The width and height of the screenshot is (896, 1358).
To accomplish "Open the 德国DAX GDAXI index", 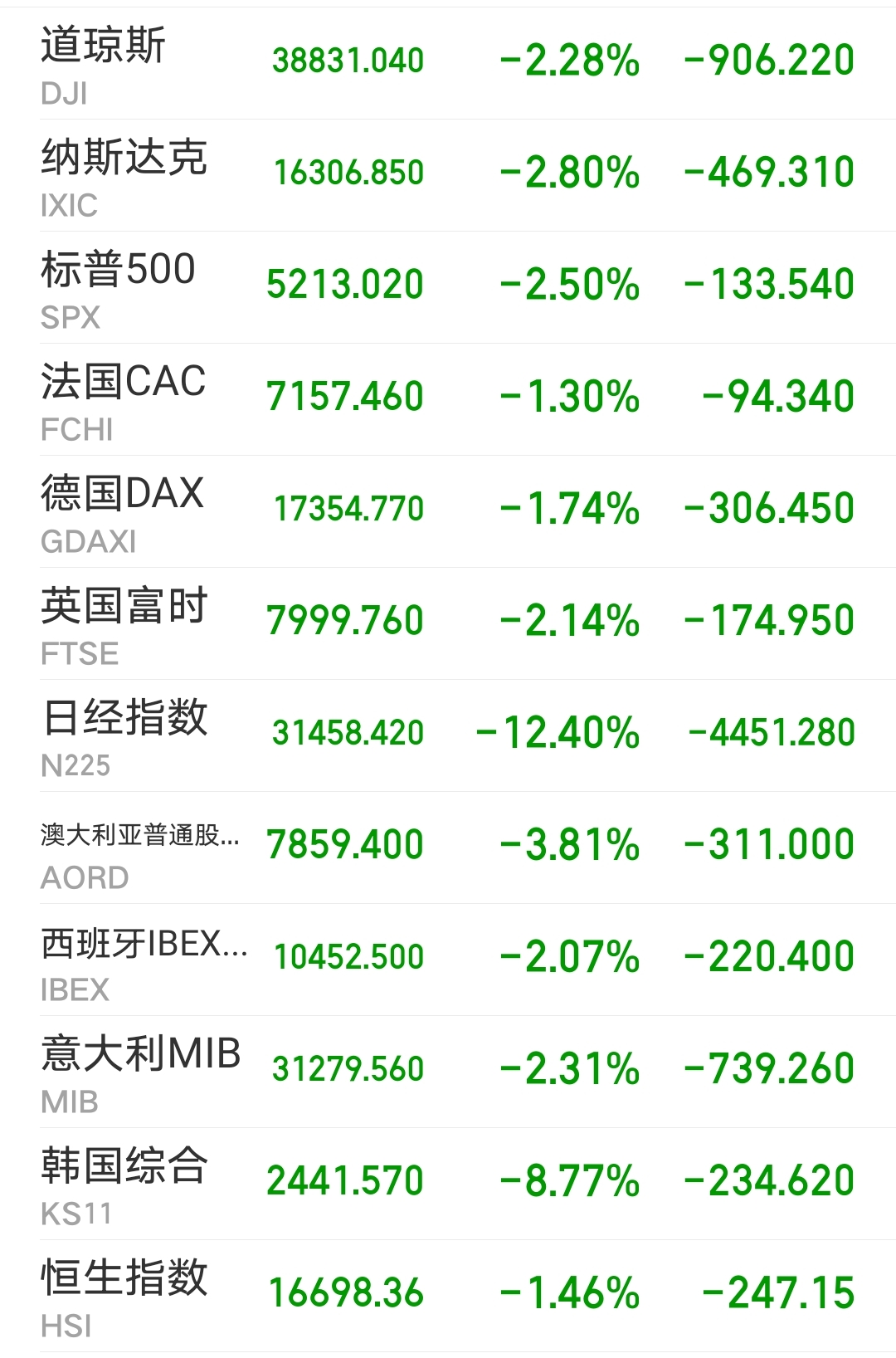I will (x=448, y=511).
